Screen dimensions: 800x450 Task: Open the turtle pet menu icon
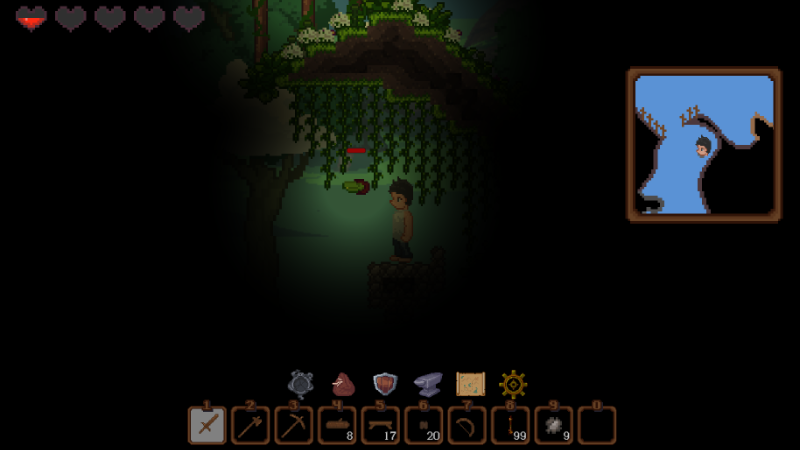coord(301,384)
